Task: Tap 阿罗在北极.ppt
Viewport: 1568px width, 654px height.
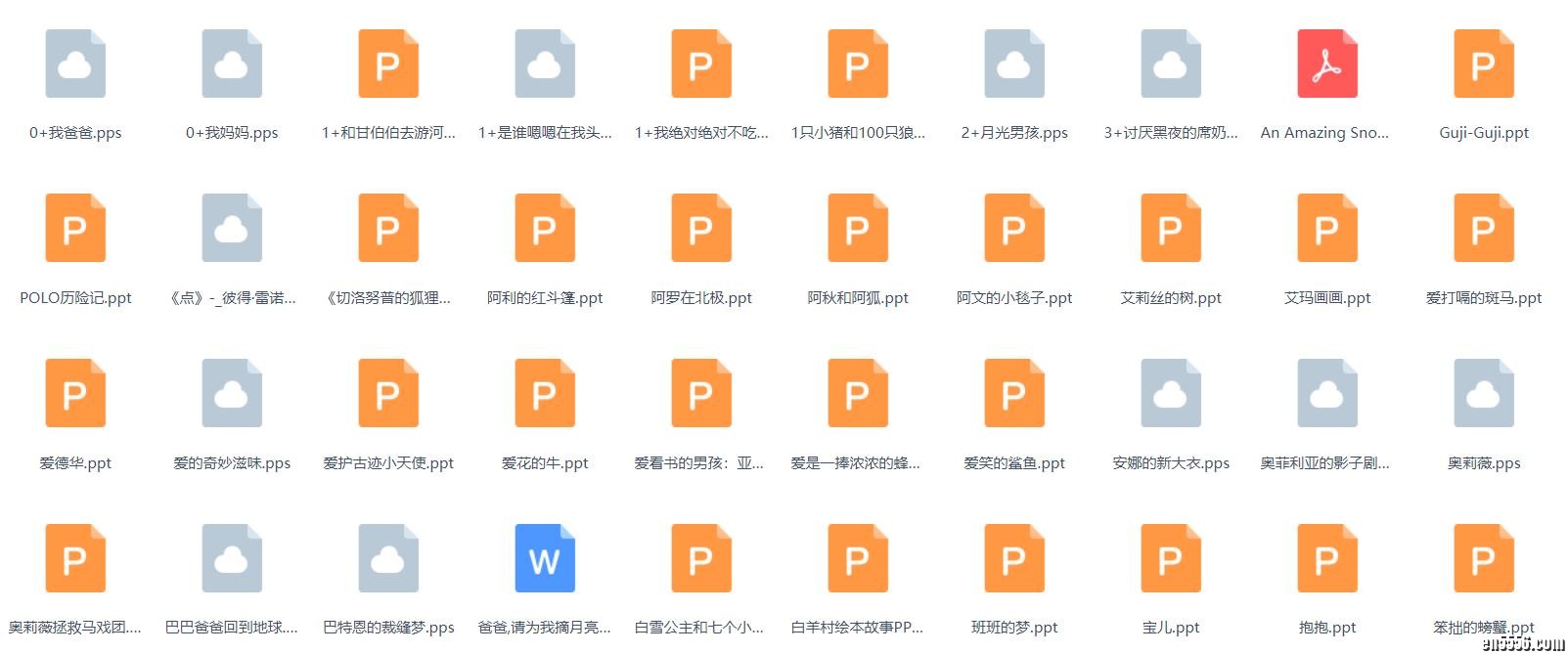Action: [701, 229]
